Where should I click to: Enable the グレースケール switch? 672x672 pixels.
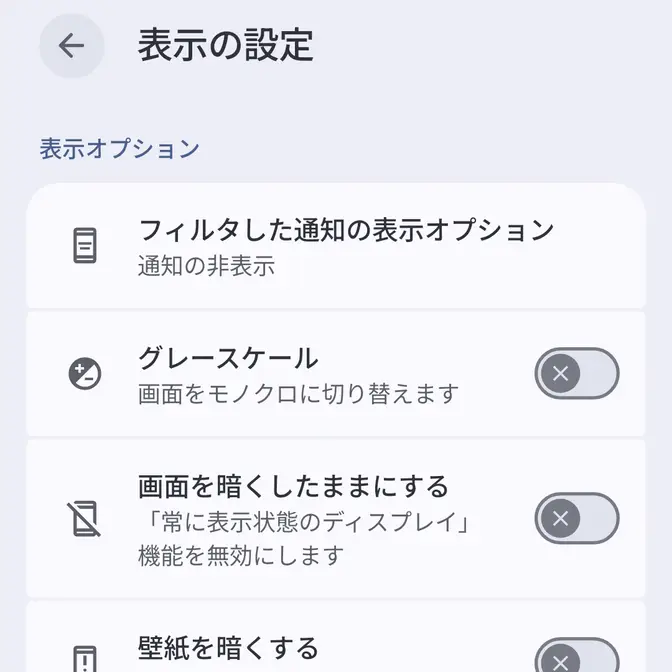(x=576, y=374)
